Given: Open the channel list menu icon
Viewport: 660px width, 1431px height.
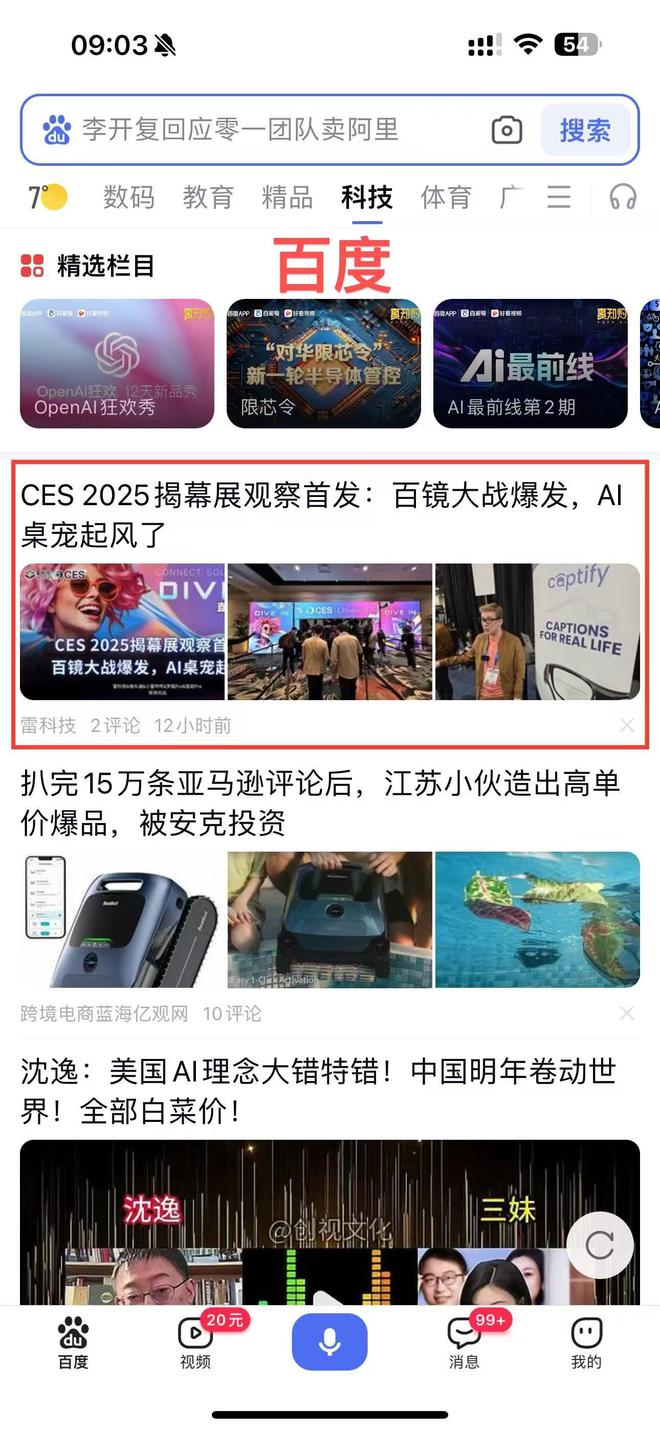Looking at the screenshot, I should pos(559,197).
